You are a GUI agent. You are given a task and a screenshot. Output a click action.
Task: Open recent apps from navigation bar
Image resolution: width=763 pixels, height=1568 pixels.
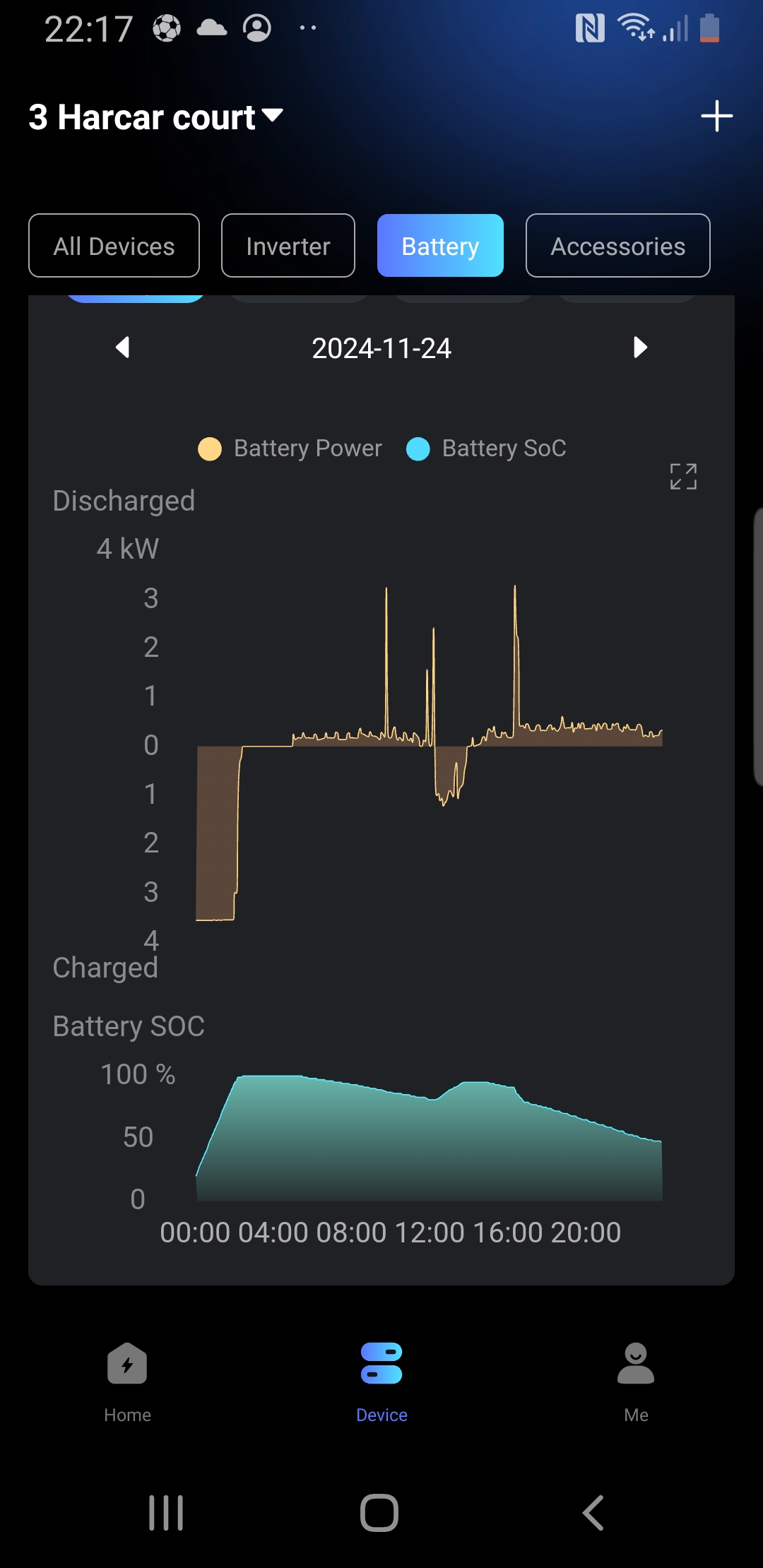pos(166,1513)
